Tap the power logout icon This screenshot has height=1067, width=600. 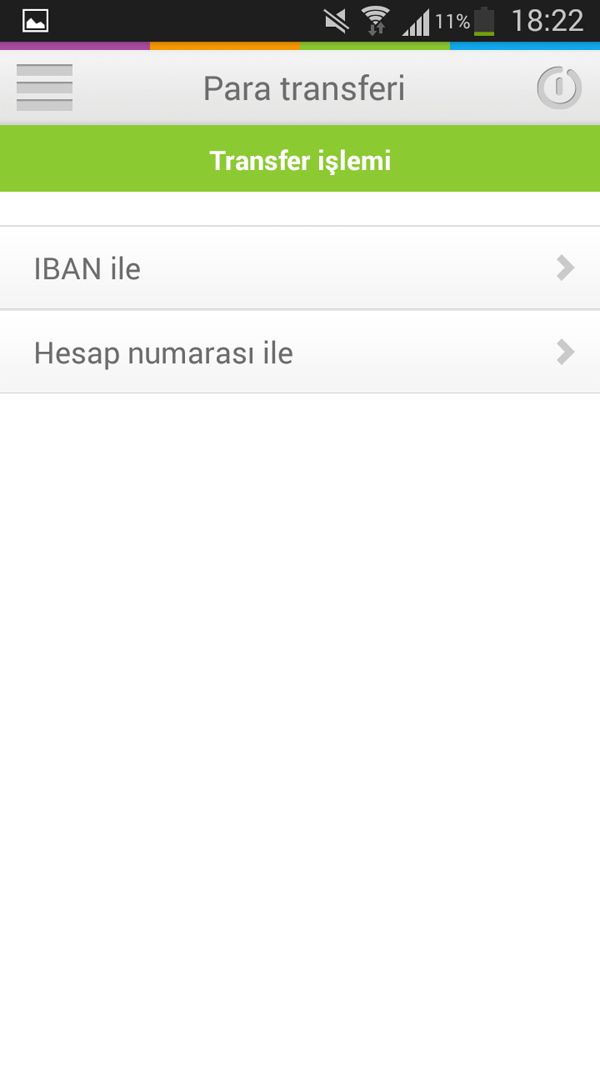coord(558,88)
